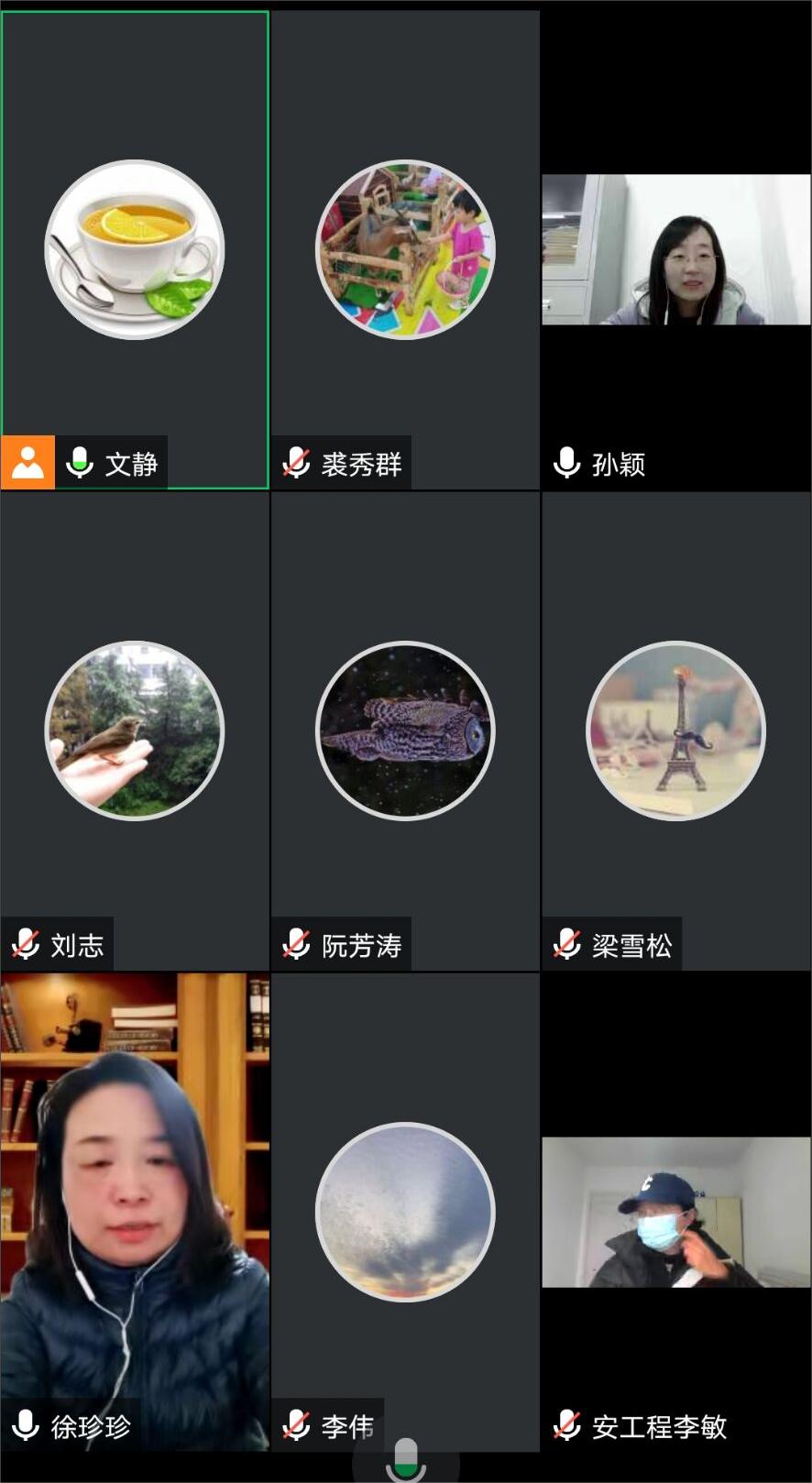Open 文静's participant tile
Image resolution: width=812 pixels, height=1483 pixels.
point(135,249)
